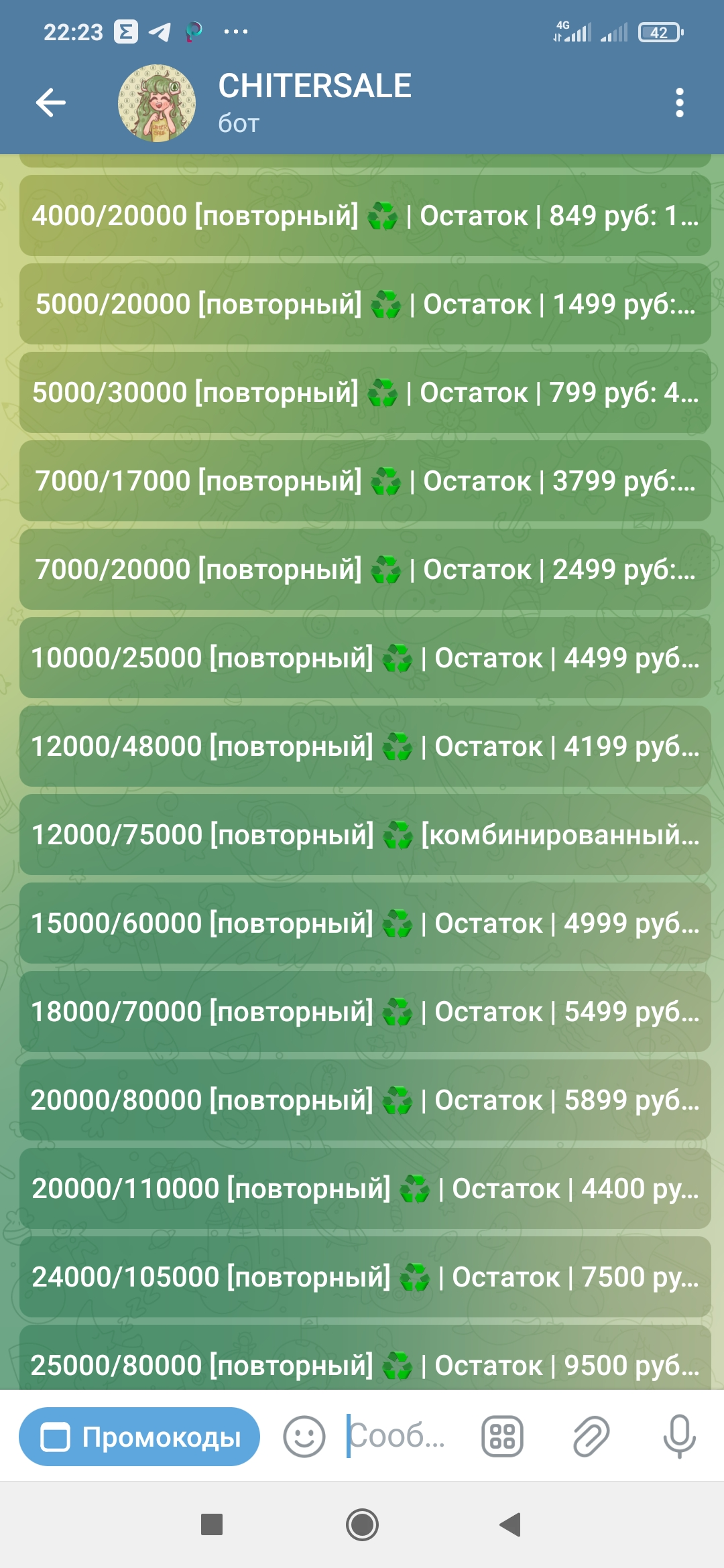Choose the 5000/20000 option for 1499 руб
Viewport: 724px width, 1568px height.
tap(365, 304)
